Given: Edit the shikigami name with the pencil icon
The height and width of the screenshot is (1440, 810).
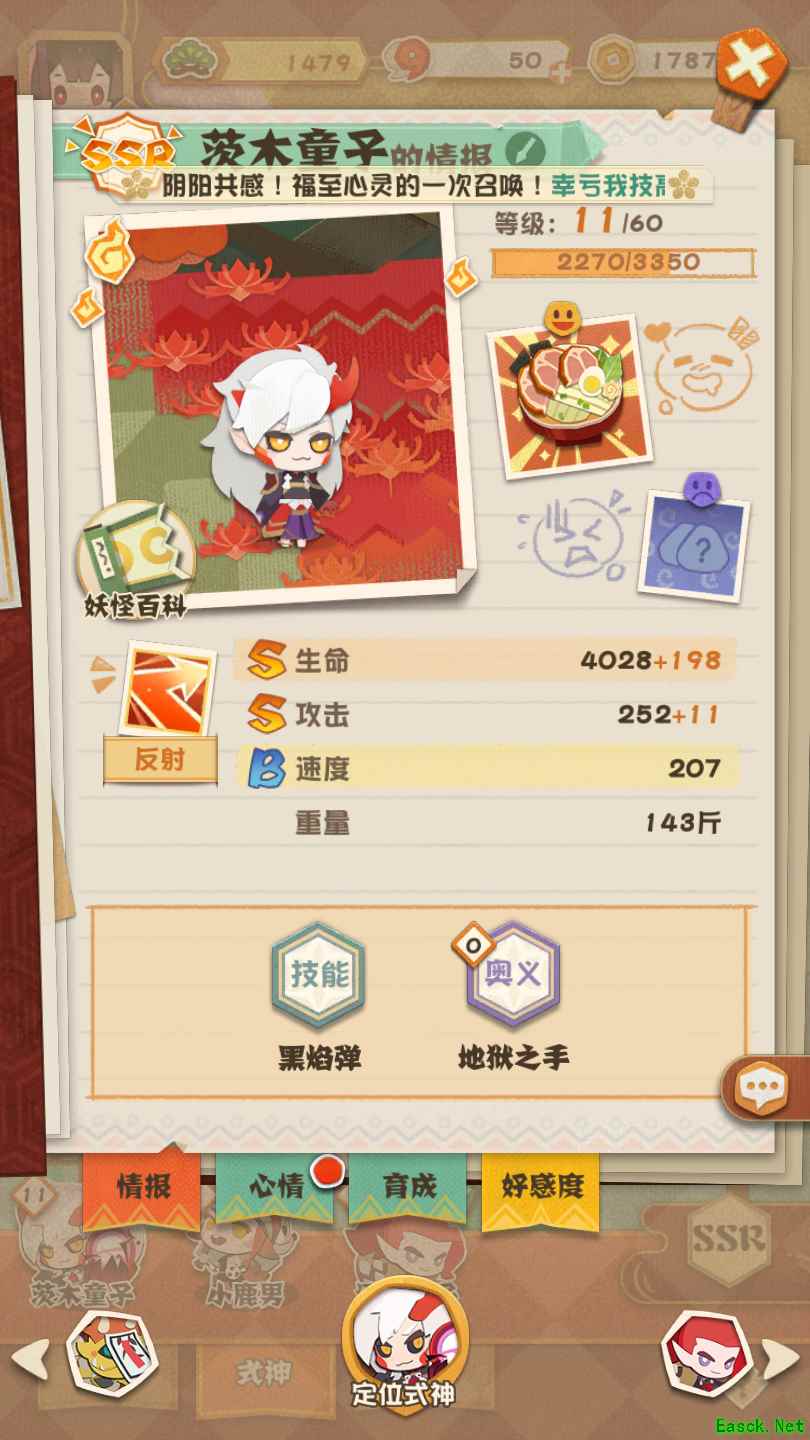Looking at the screenshot, I should coord(525,151).
